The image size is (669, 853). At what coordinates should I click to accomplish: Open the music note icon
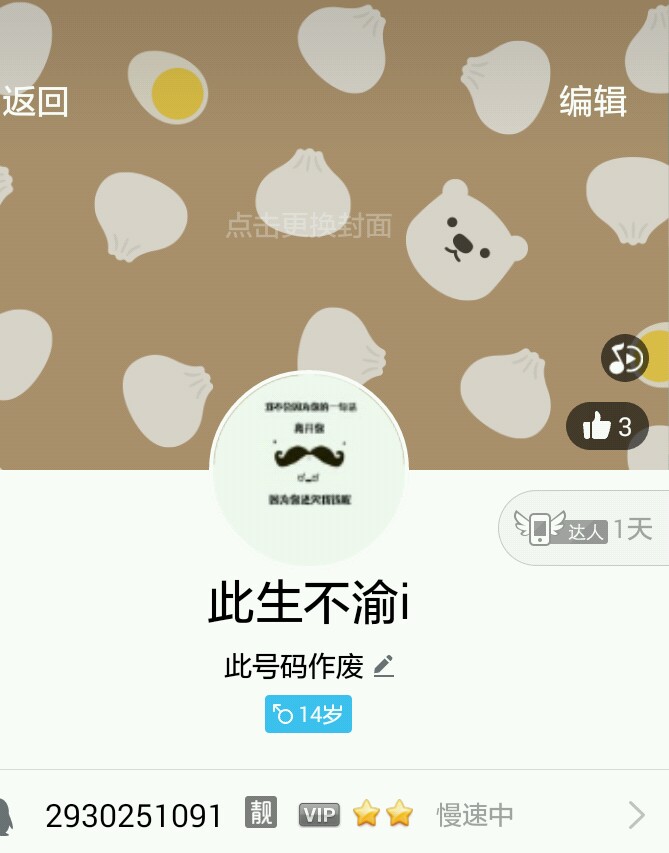pos(625,357)
